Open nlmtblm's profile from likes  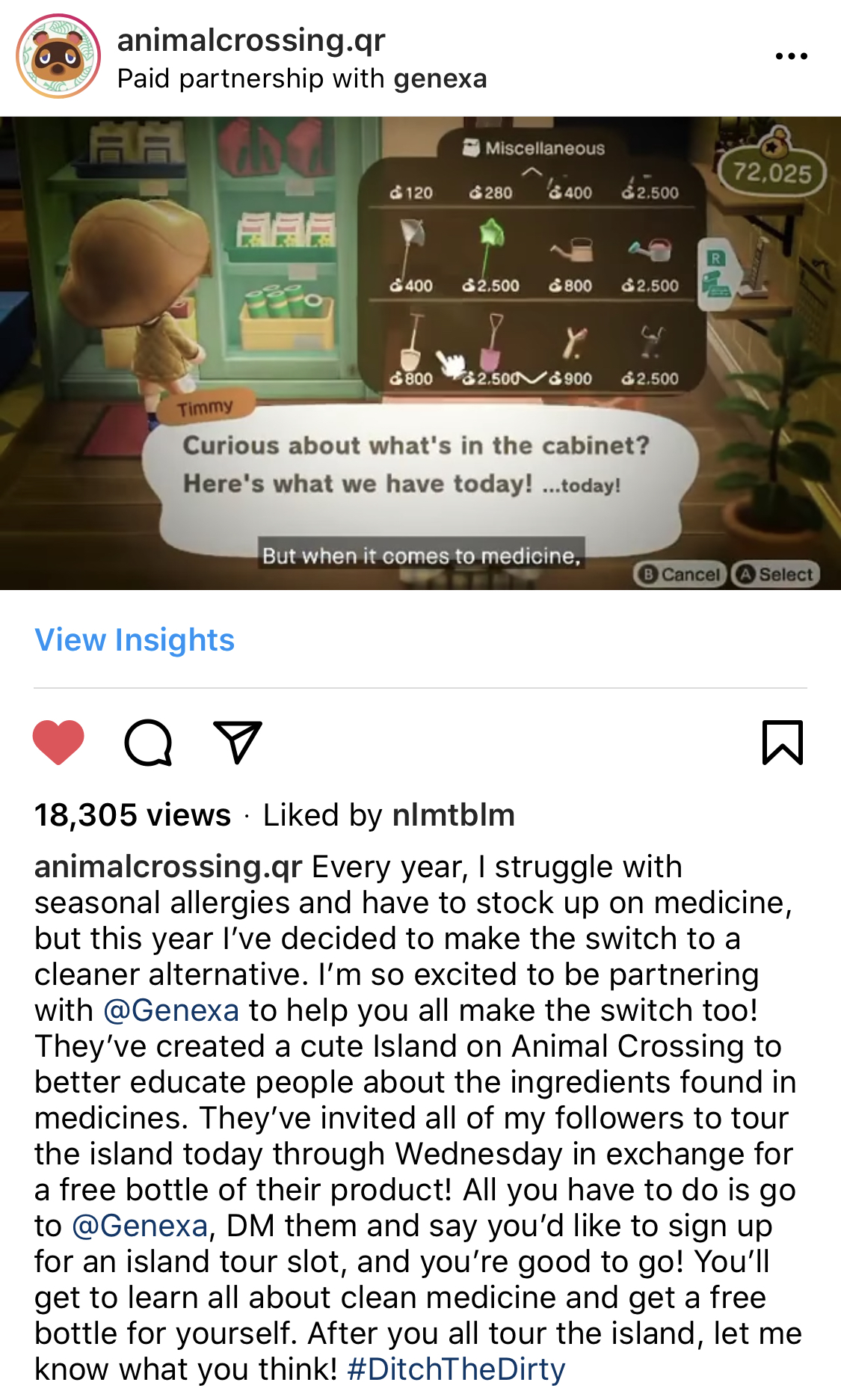point(453,815)
